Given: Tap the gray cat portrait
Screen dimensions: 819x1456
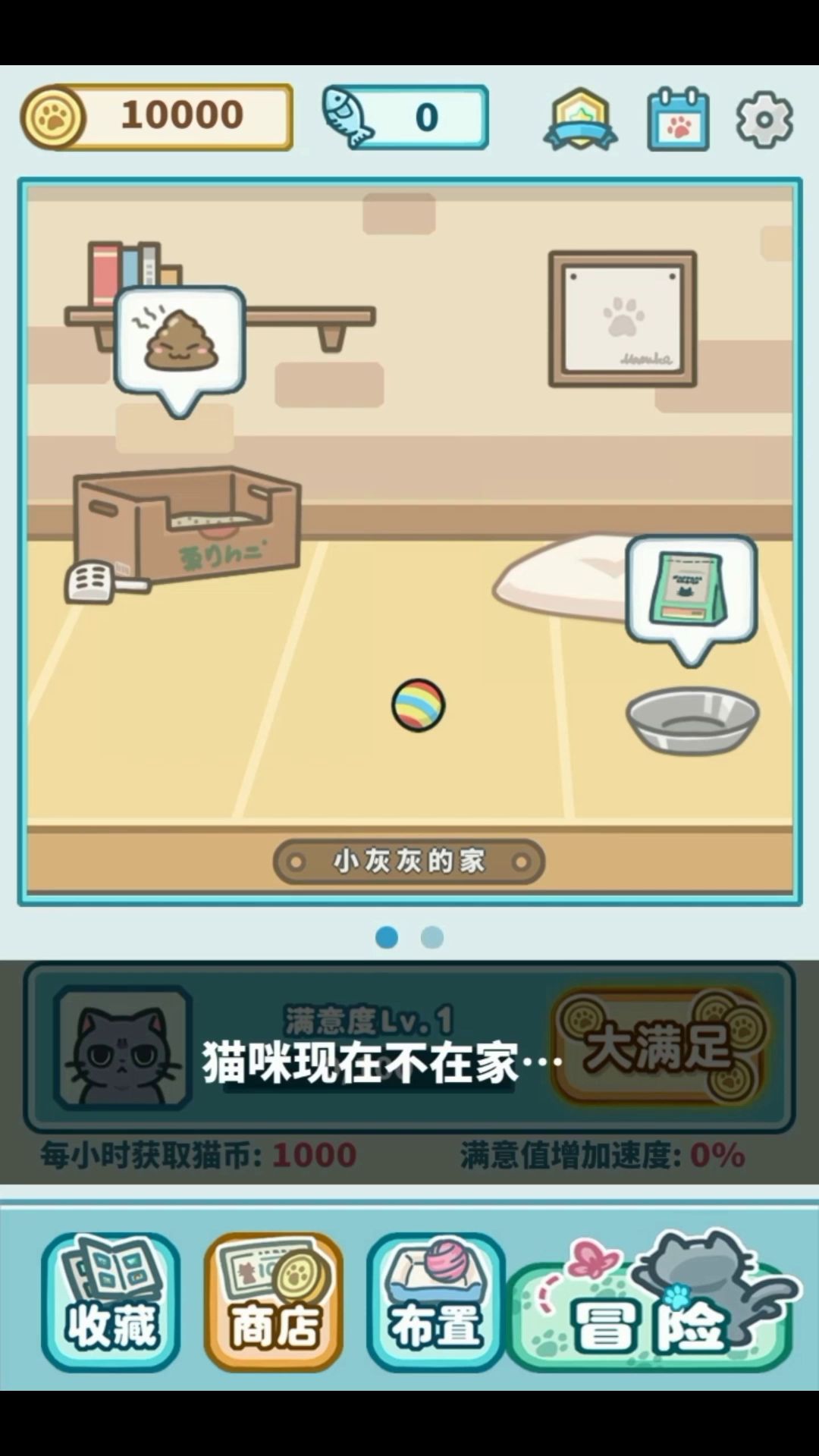Looking at the screenshot, I should [x=123, y=1047].
